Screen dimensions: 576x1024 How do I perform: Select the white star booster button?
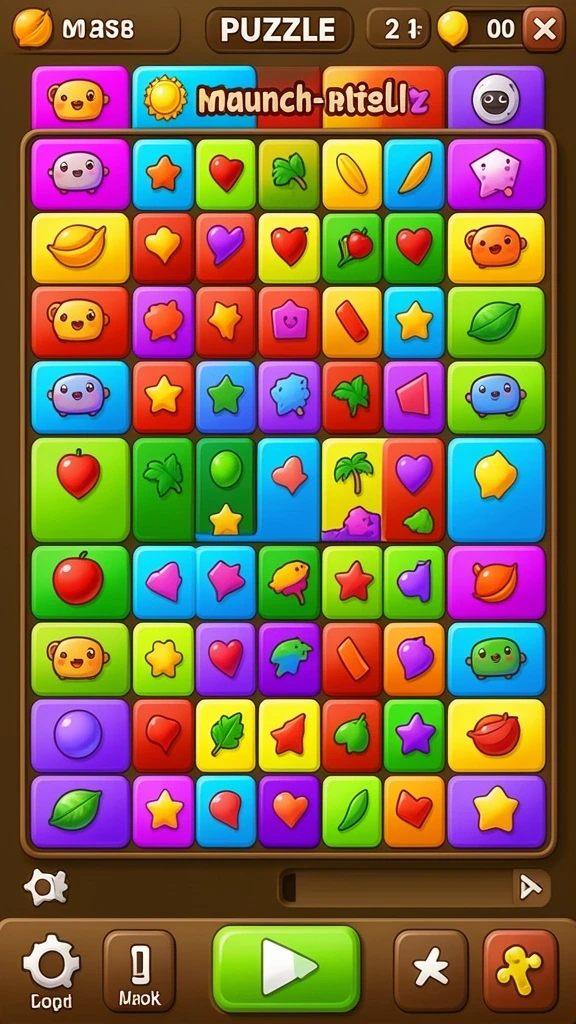[431, 970]
